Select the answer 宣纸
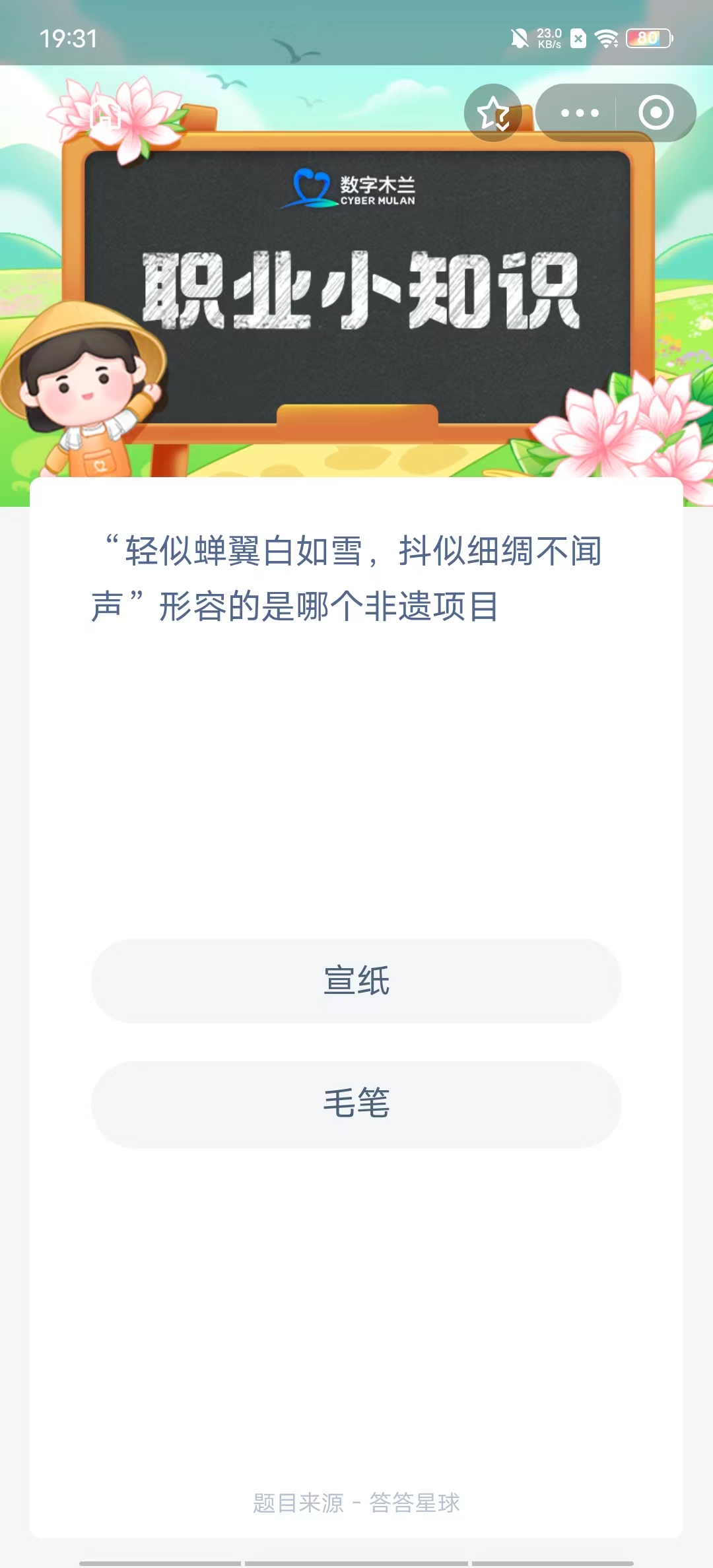 tap(356, 981)
